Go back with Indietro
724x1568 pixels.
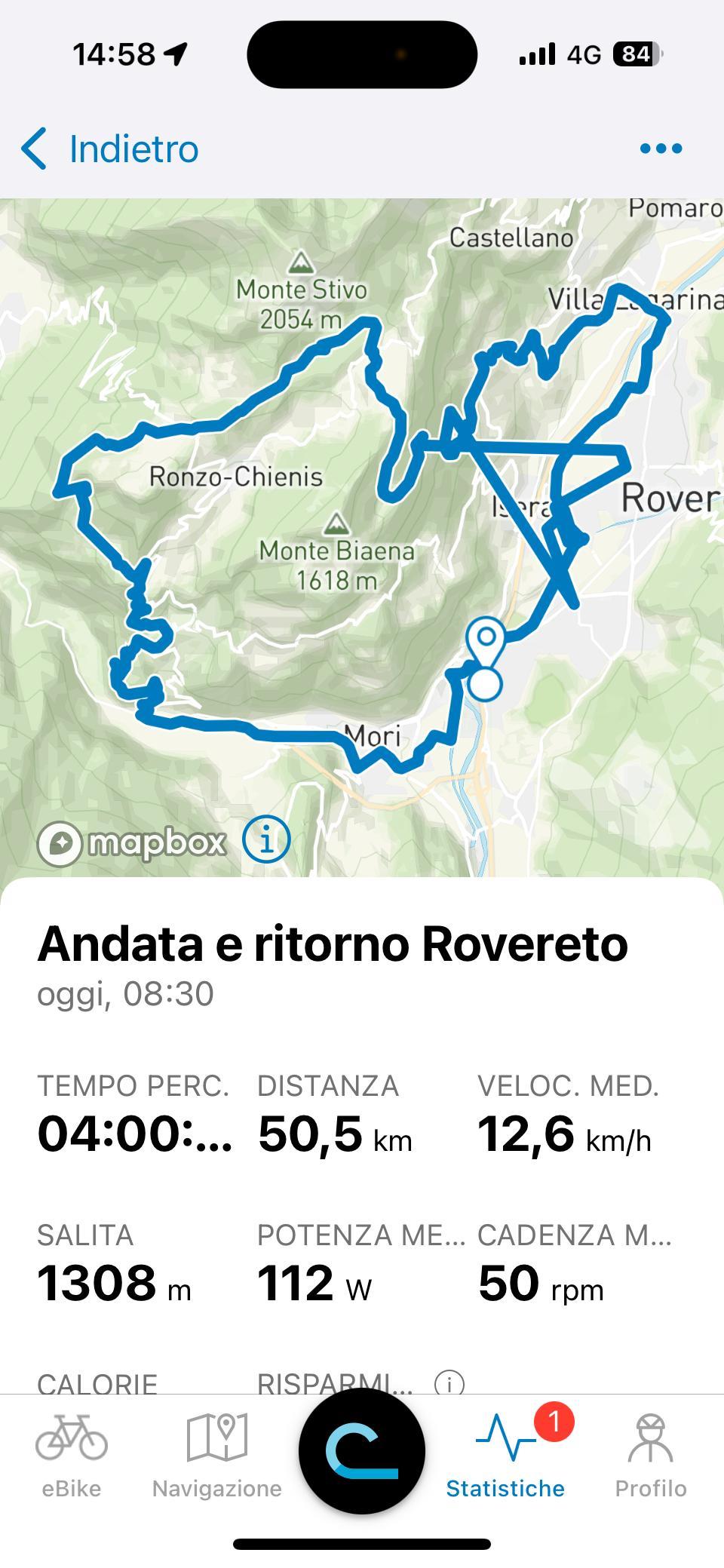pyautogui.click(x=109, y=149)
